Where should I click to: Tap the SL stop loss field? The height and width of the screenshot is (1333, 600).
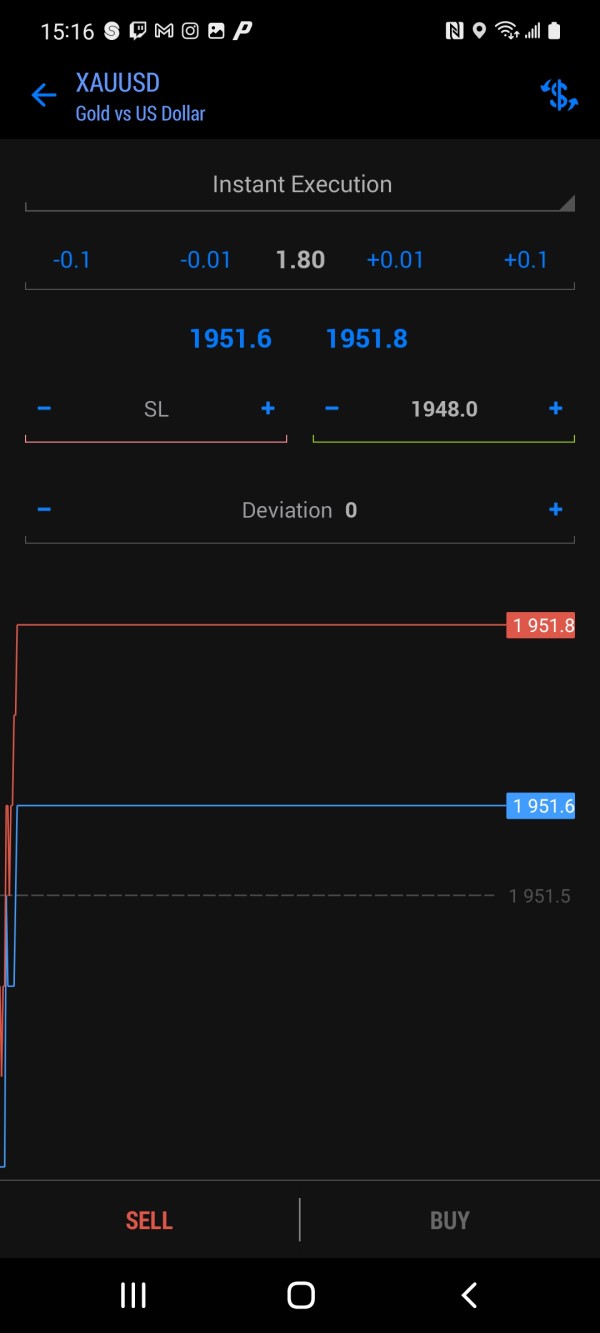pyautogui.click(x=156, y=409)
